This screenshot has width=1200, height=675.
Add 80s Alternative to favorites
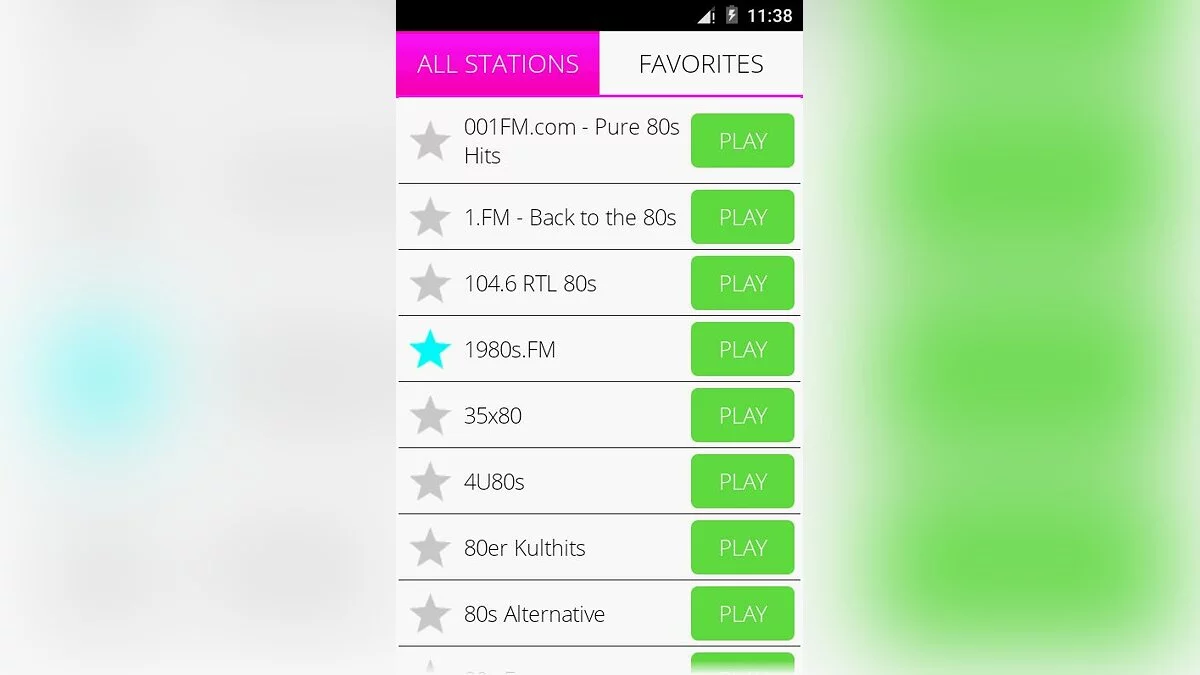coord(430,613)
